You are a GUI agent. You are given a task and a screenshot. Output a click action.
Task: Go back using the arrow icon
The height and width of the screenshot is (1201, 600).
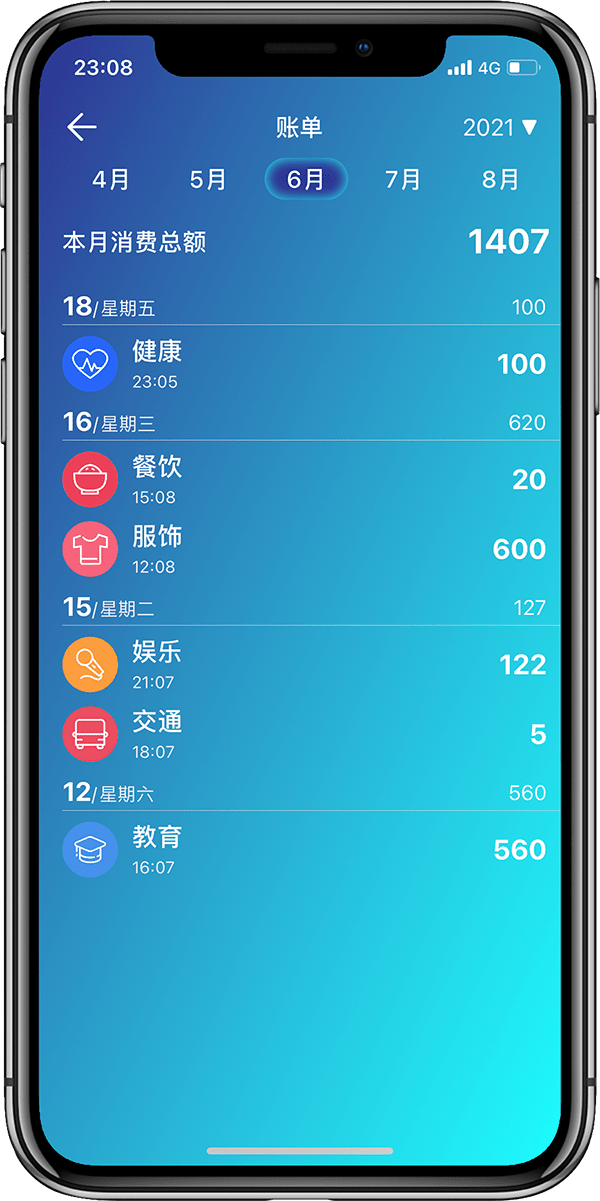[82, 127]
